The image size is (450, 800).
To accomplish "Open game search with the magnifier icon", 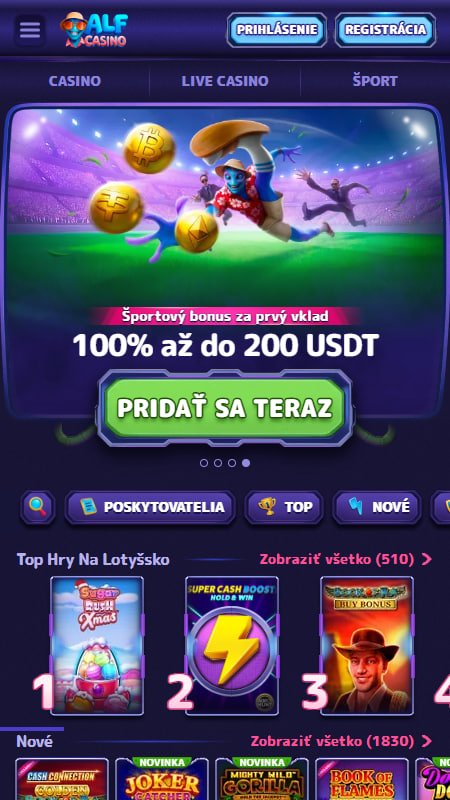I will [x=38, y=507].
